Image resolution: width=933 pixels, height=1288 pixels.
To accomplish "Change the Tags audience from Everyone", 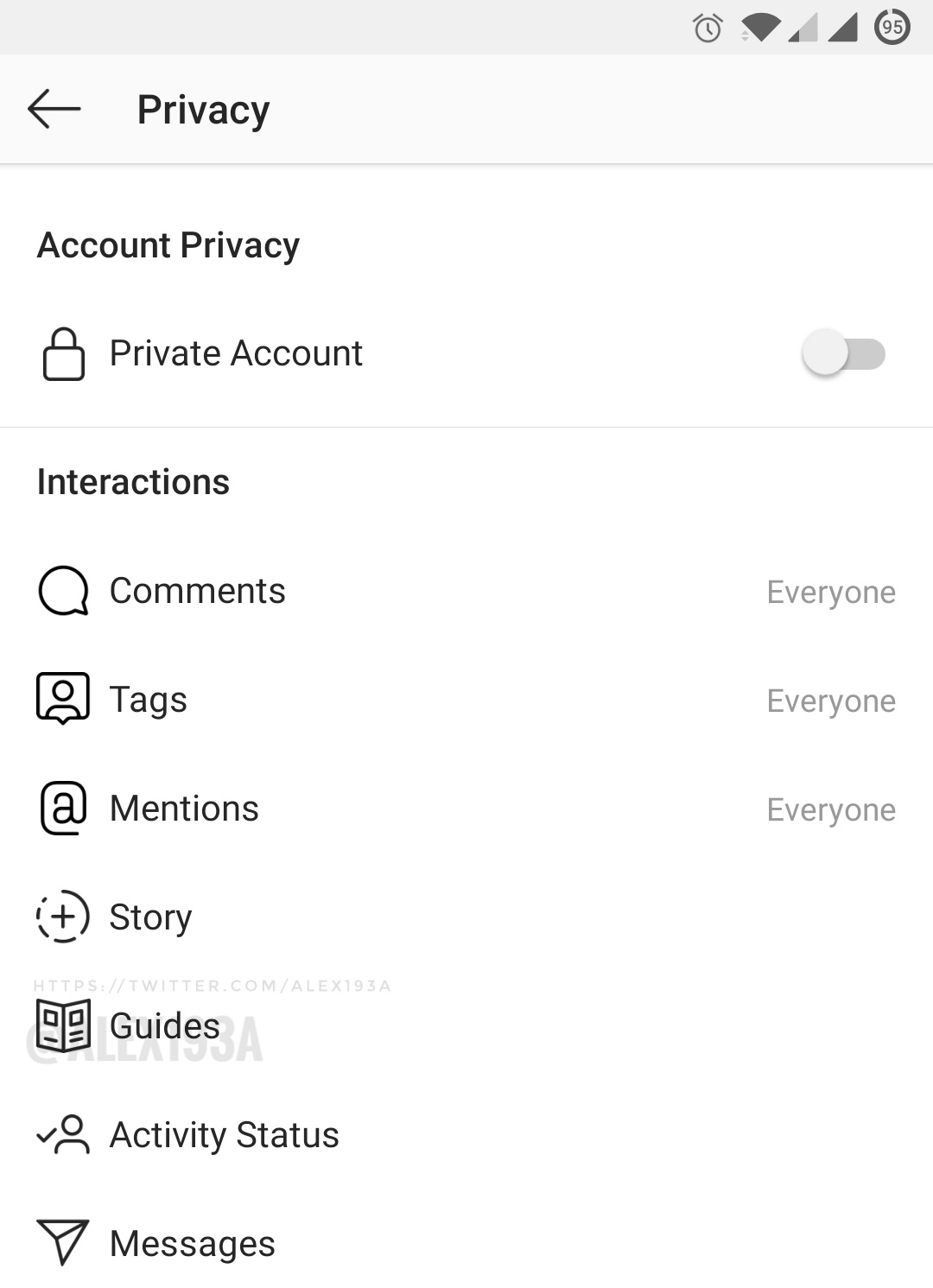I will point(830,701).
